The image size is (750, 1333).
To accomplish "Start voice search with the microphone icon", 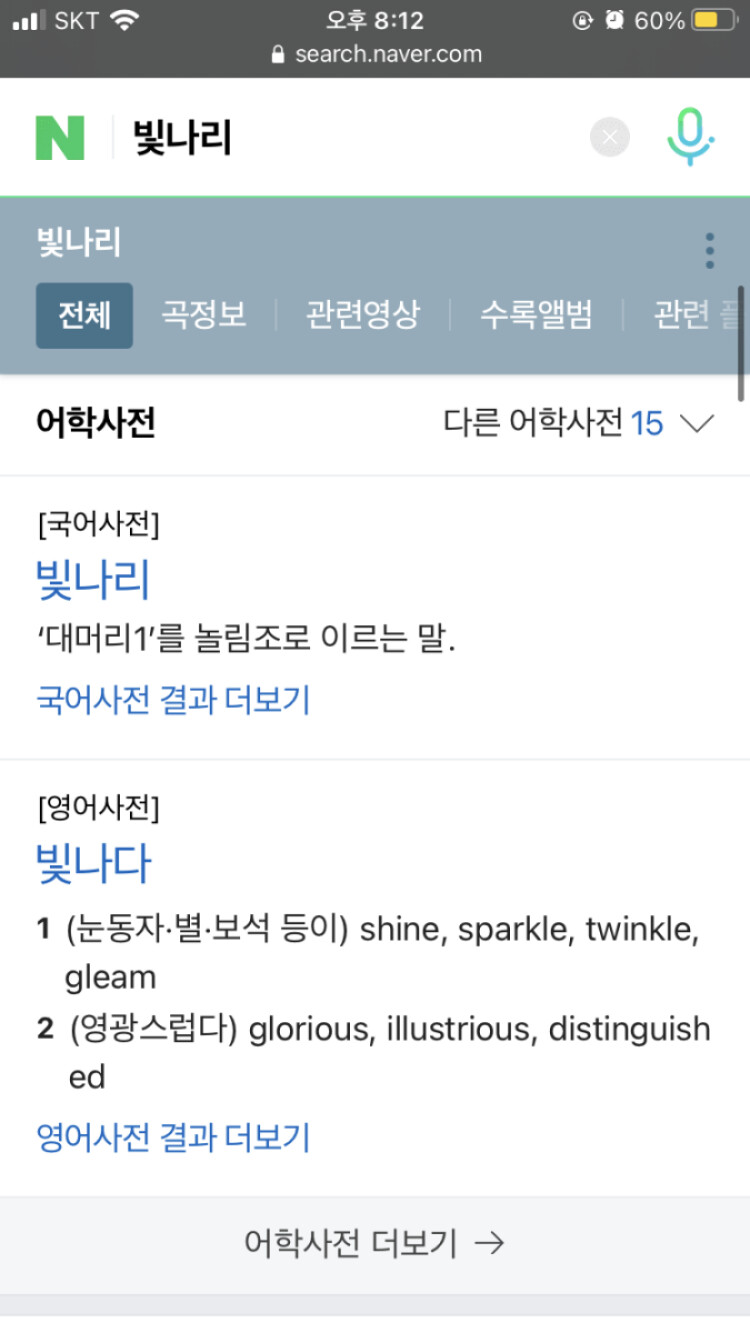I will (x=690, y=137).
